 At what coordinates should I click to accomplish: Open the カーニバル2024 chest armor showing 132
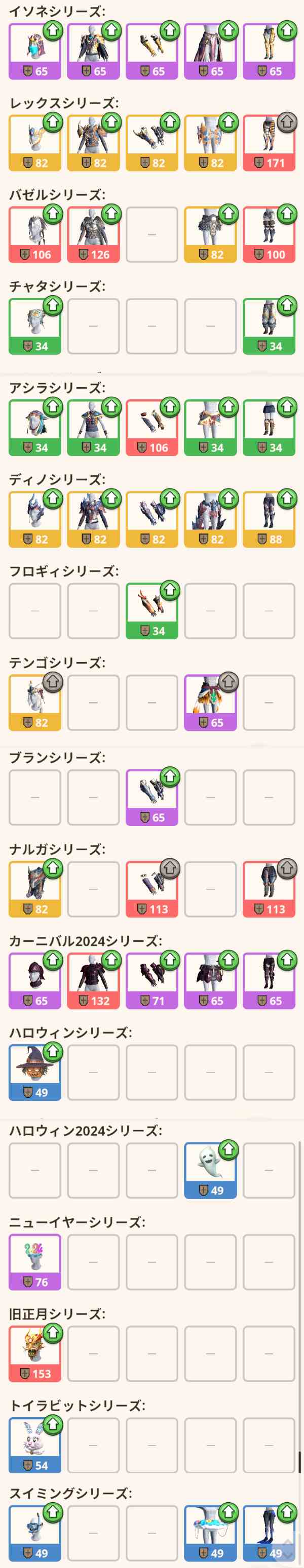93,981
